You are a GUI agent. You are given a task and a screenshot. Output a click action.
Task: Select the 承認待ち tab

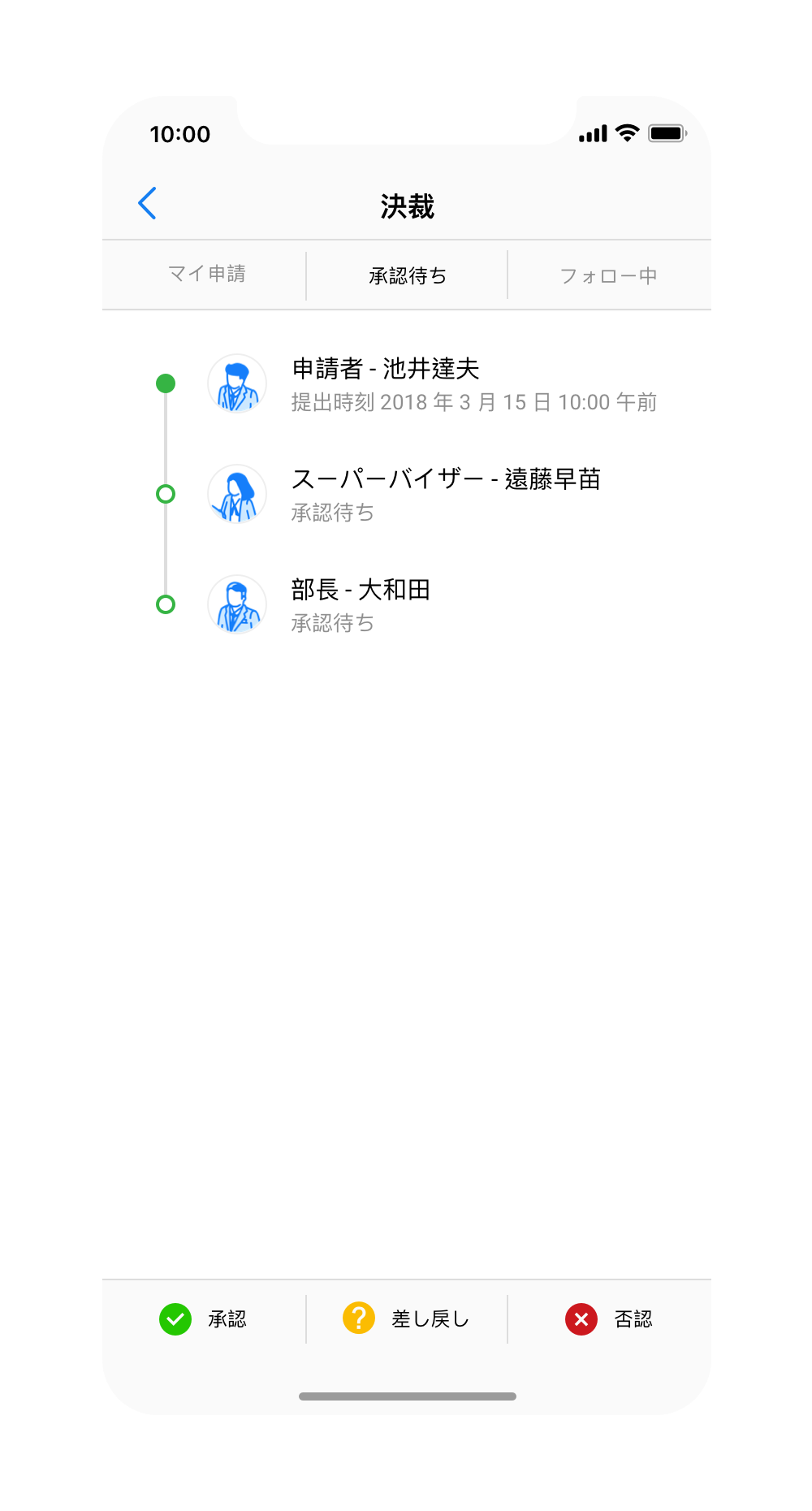pos(408,276)
